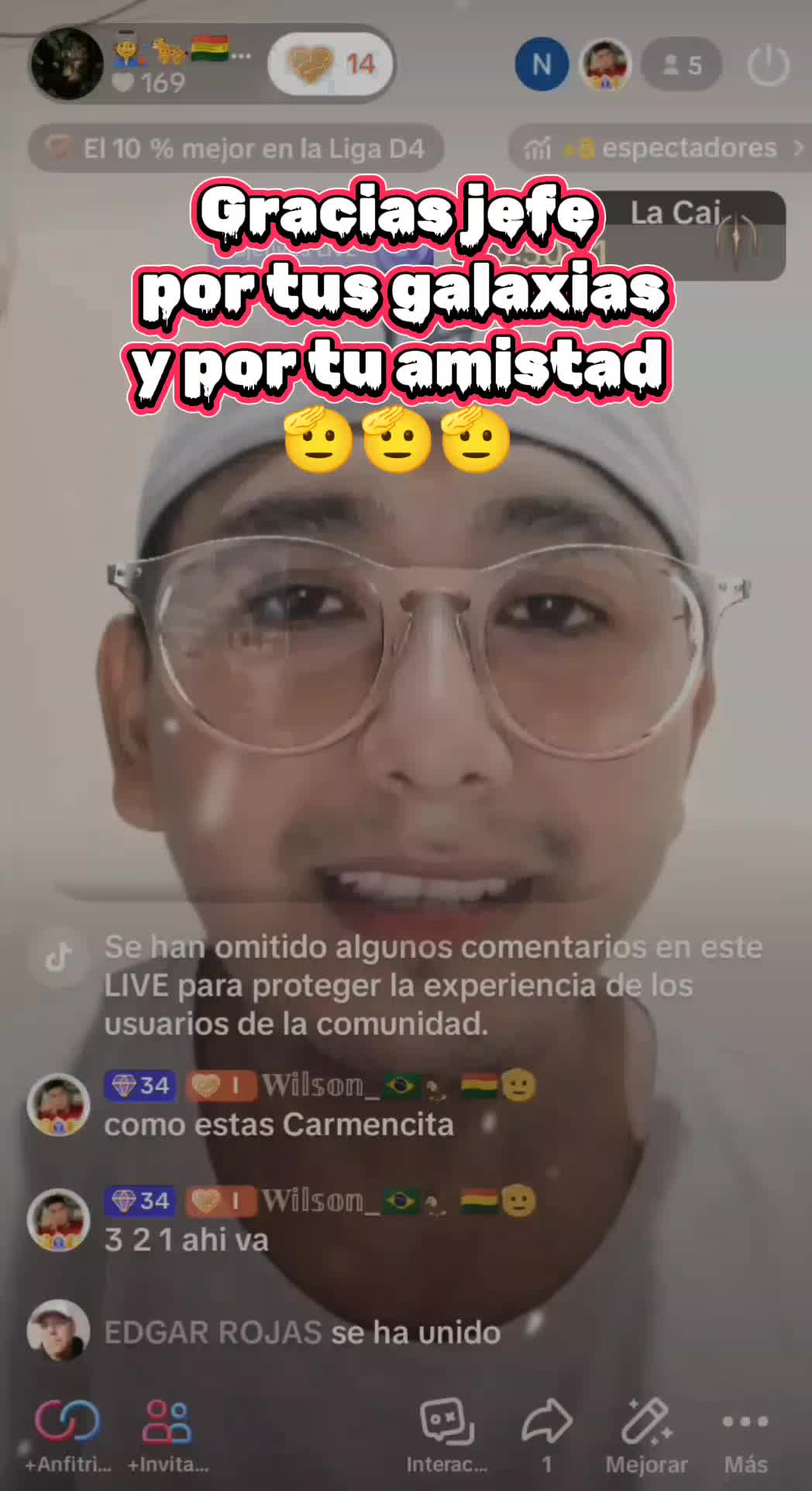This screenshot has width=812, height=1491.
Task: Open Wilson's profile from 'como estas Carmencita' comment
Action: [58, 1104]
